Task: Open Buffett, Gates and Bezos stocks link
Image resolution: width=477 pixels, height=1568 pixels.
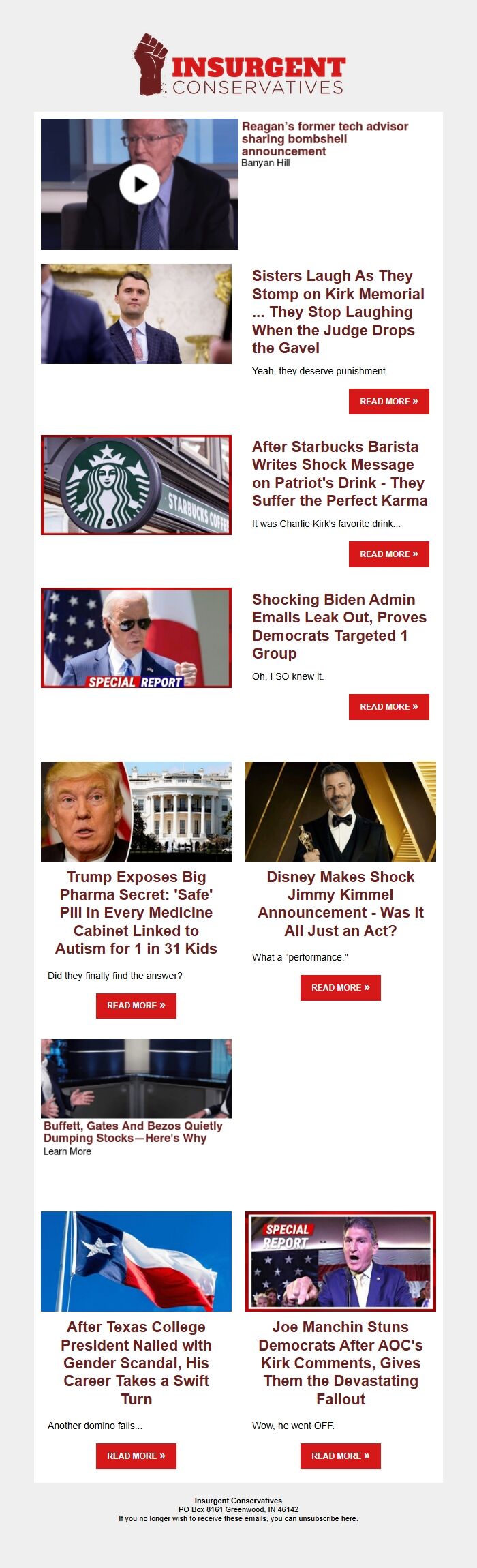Action: [x=133, y=1132]
